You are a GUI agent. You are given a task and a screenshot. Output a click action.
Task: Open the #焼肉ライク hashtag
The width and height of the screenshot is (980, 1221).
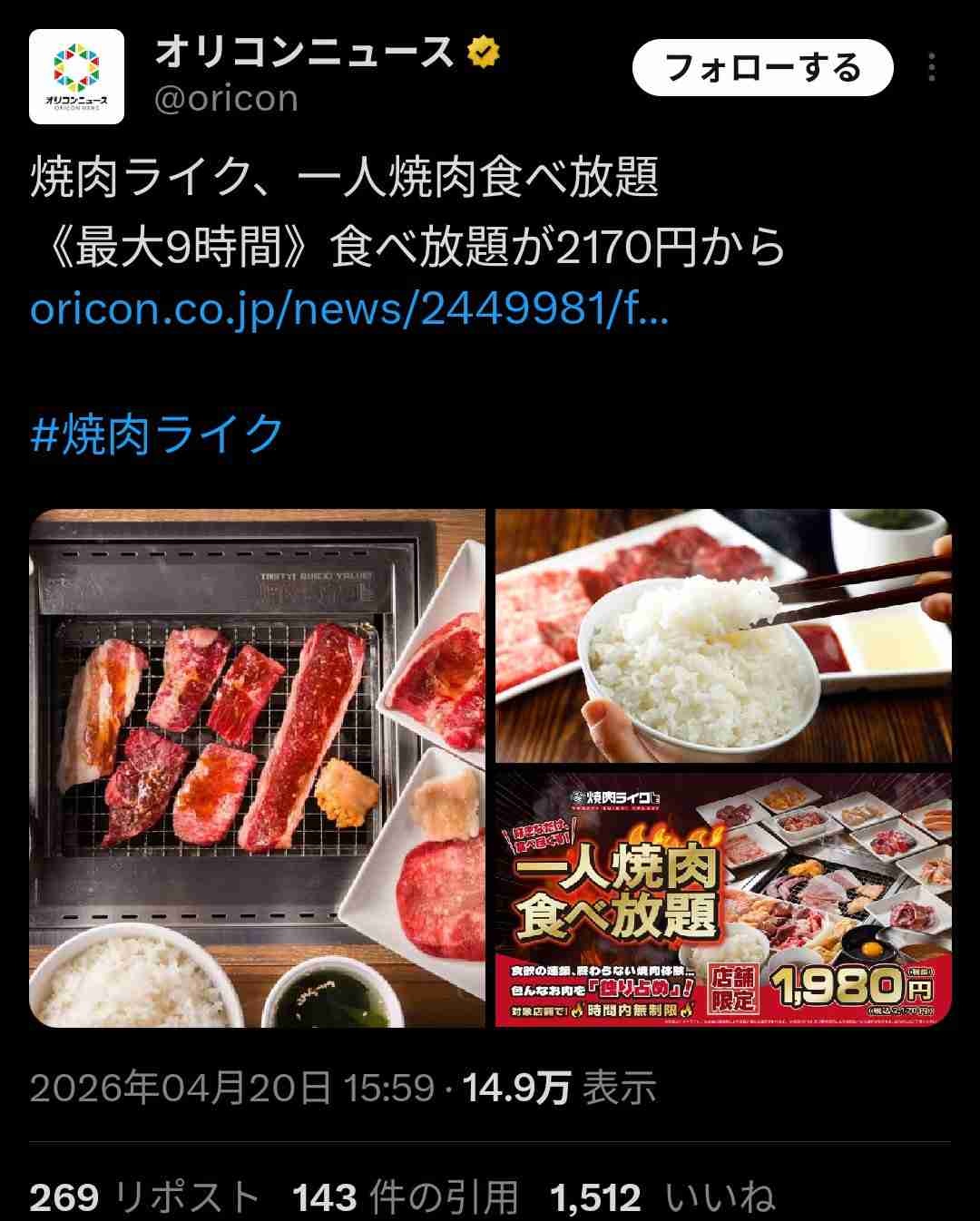point(157,434)
